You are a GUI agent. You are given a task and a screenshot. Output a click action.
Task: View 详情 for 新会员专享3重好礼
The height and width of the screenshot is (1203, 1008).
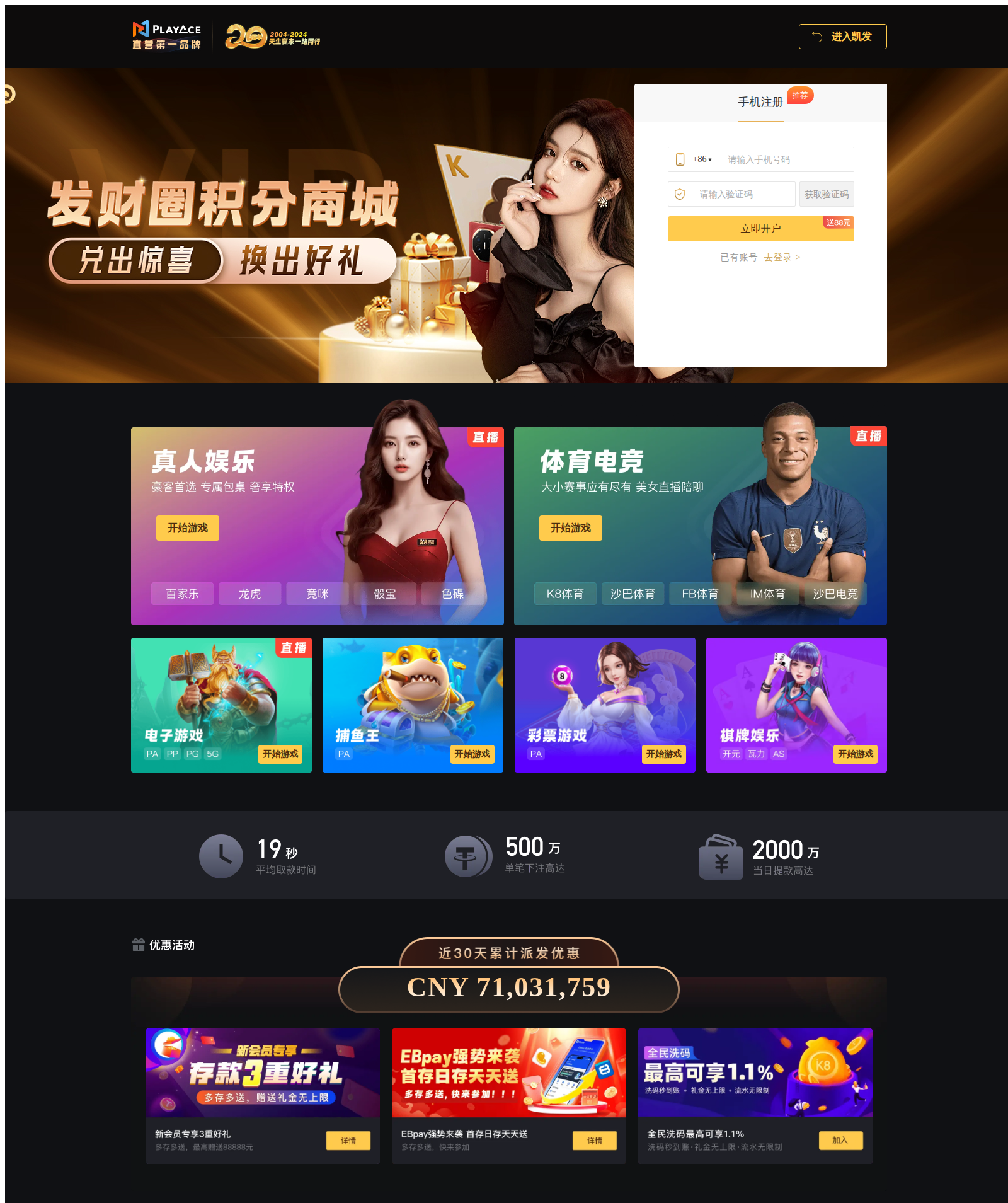click(348, 1141)
